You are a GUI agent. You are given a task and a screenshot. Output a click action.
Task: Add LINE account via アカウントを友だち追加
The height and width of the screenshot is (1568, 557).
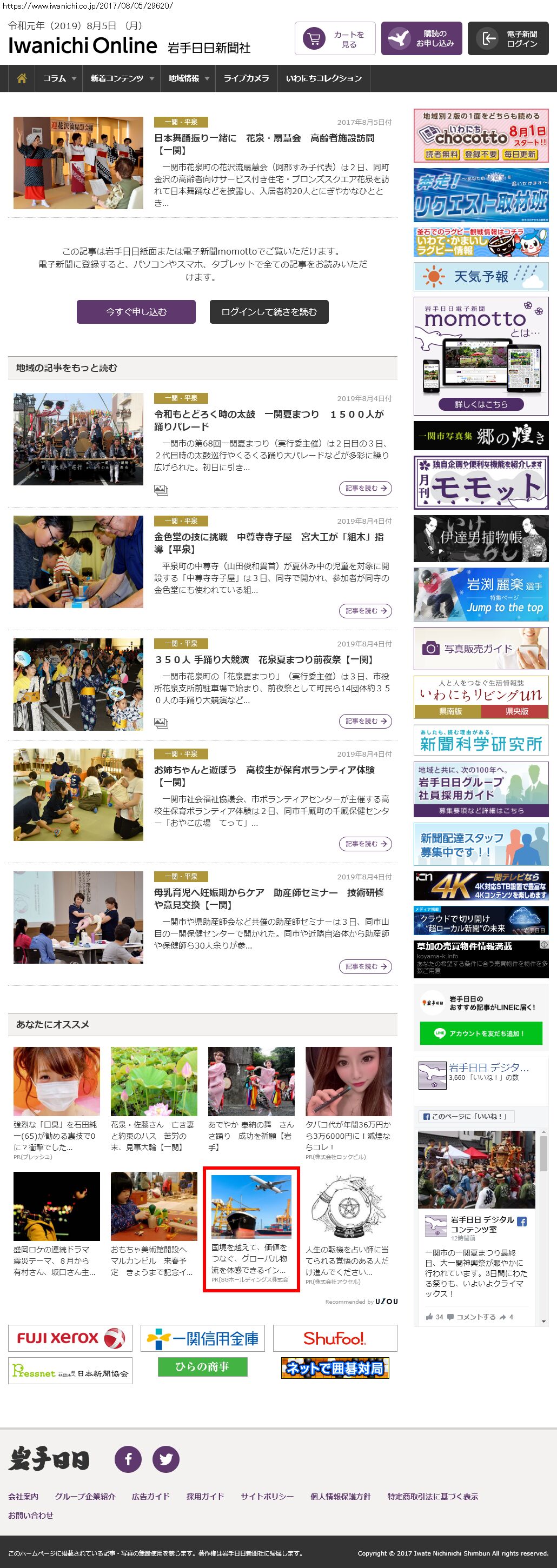coord(480,1033)
